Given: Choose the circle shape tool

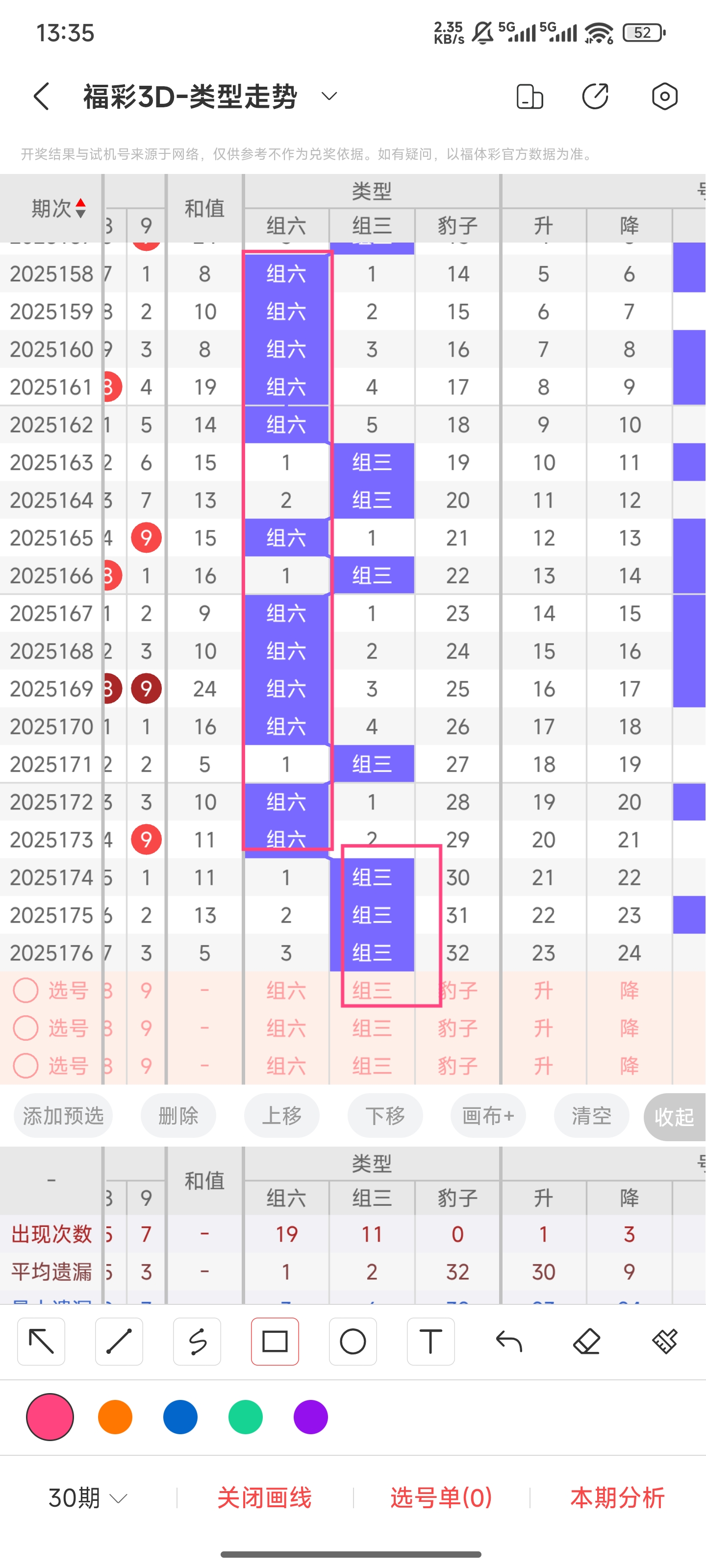Looking at the screenshot, I should pos(353,1341).
